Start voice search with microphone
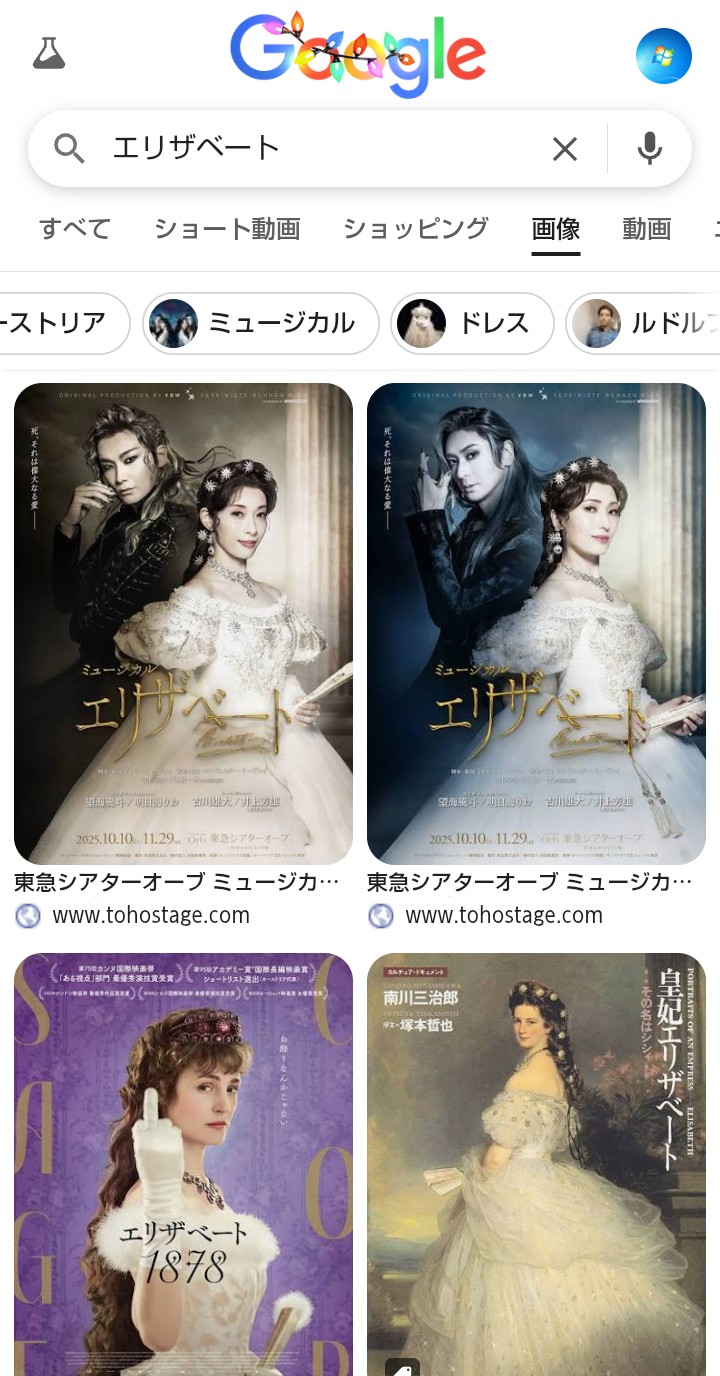The image size is (720, 1376). click(x=650, y=149)
